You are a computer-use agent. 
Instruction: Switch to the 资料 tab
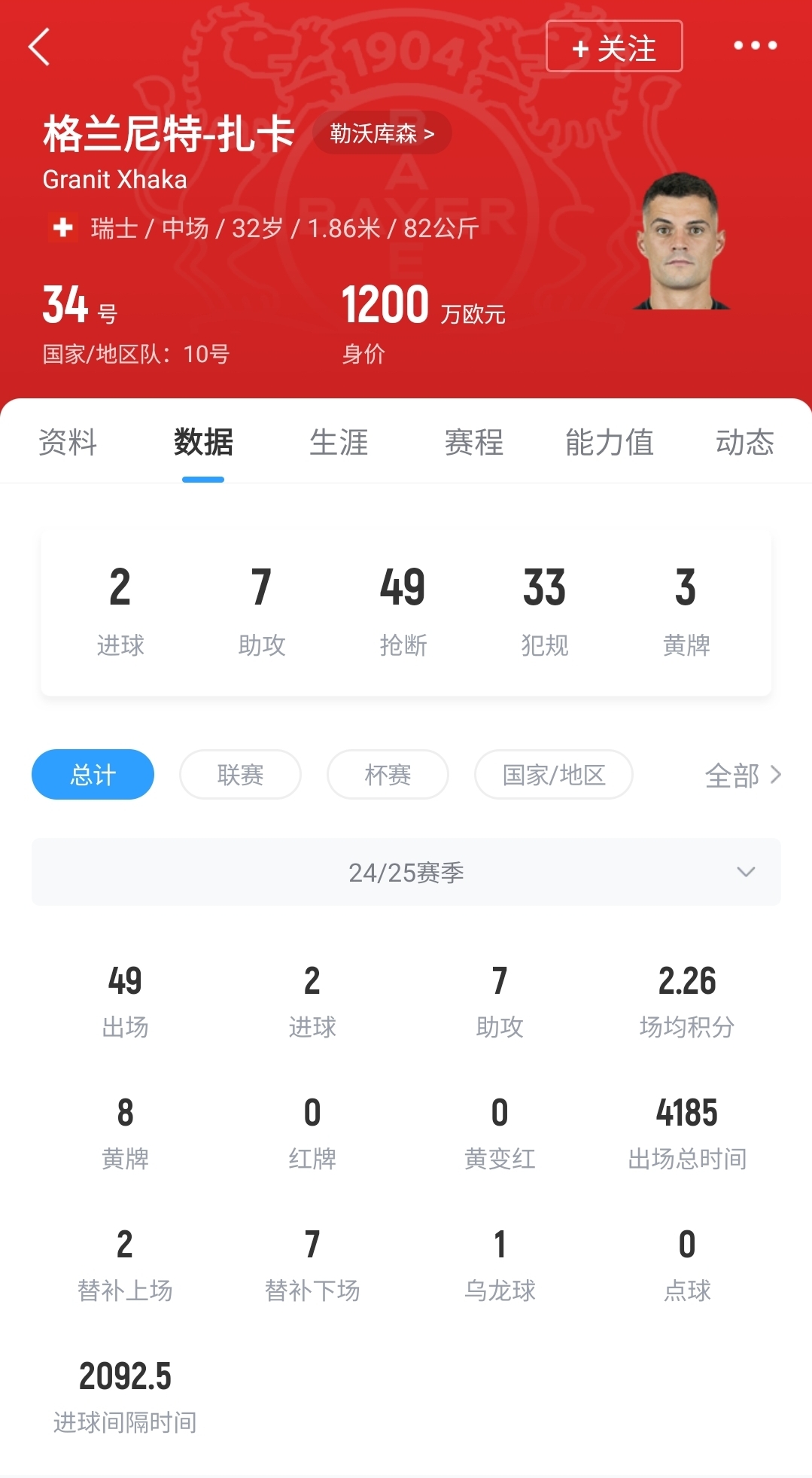coord(68,442)
